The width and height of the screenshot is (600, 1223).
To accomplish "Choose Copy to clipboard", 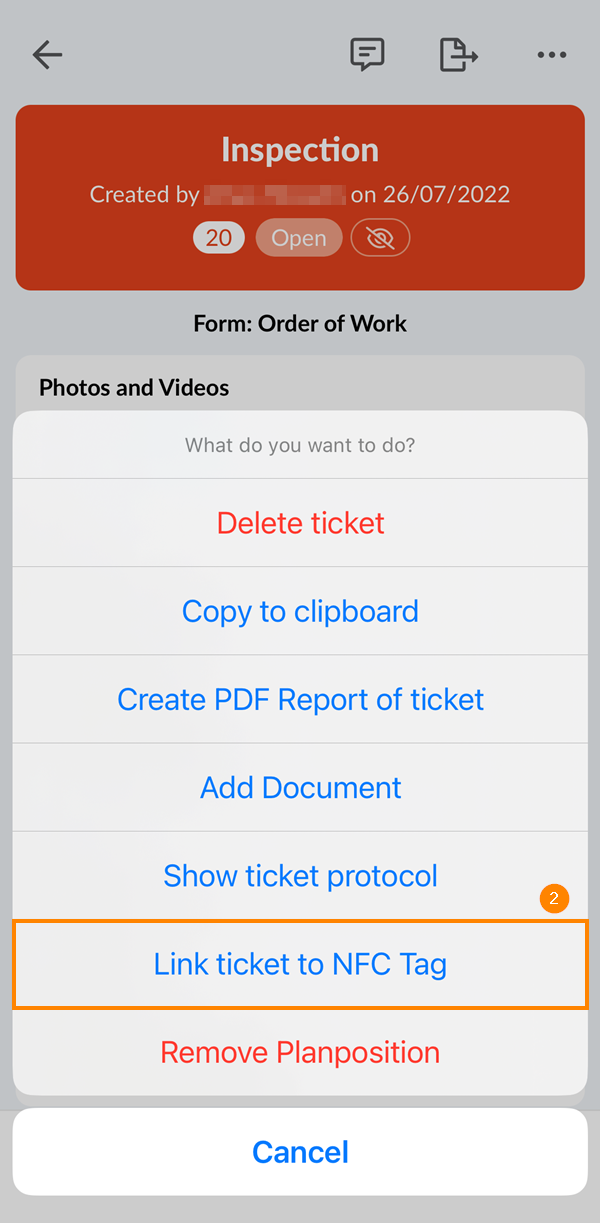I will click(300, 611).
